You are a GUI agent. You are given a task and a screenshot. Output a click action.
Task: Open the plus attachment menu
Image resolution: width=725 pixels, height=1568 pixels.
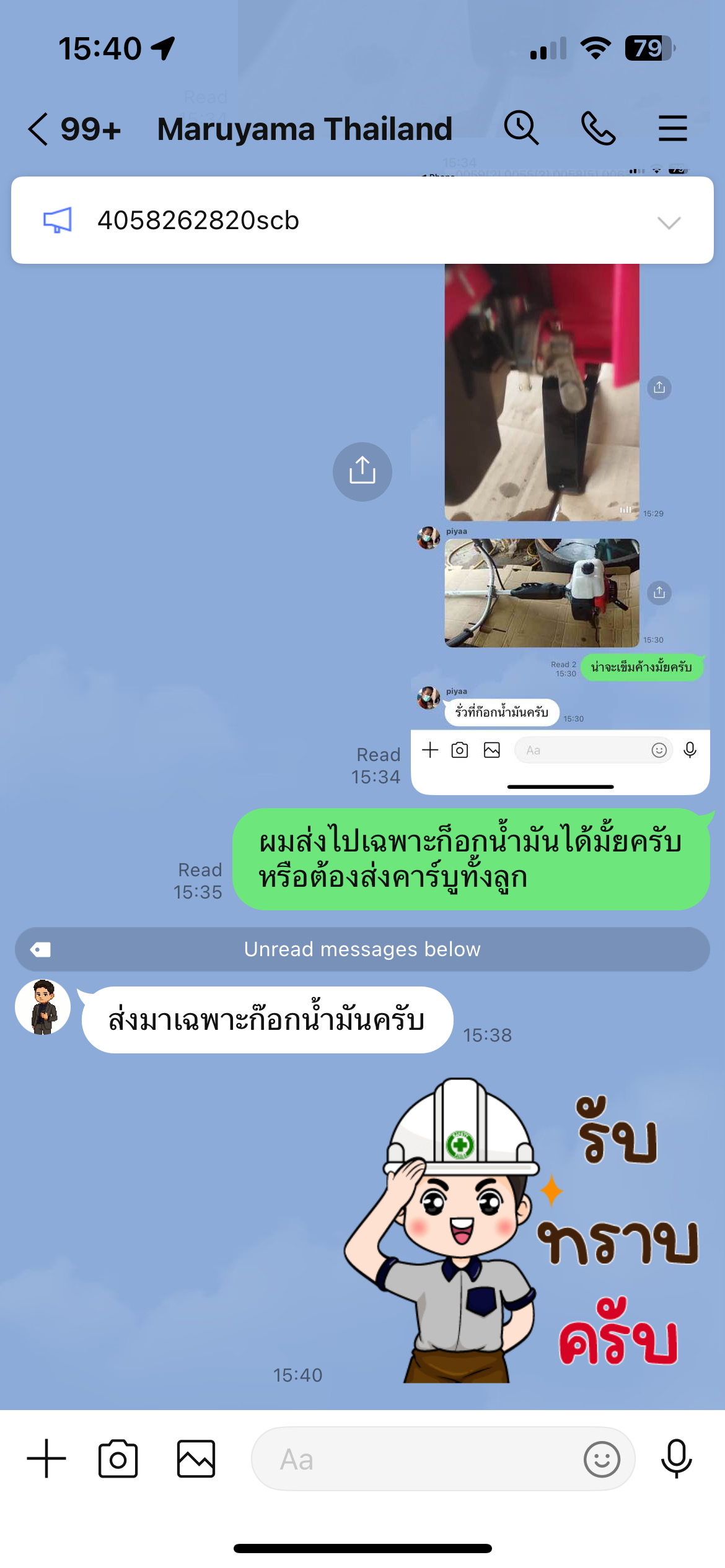tap(46, 1458)
